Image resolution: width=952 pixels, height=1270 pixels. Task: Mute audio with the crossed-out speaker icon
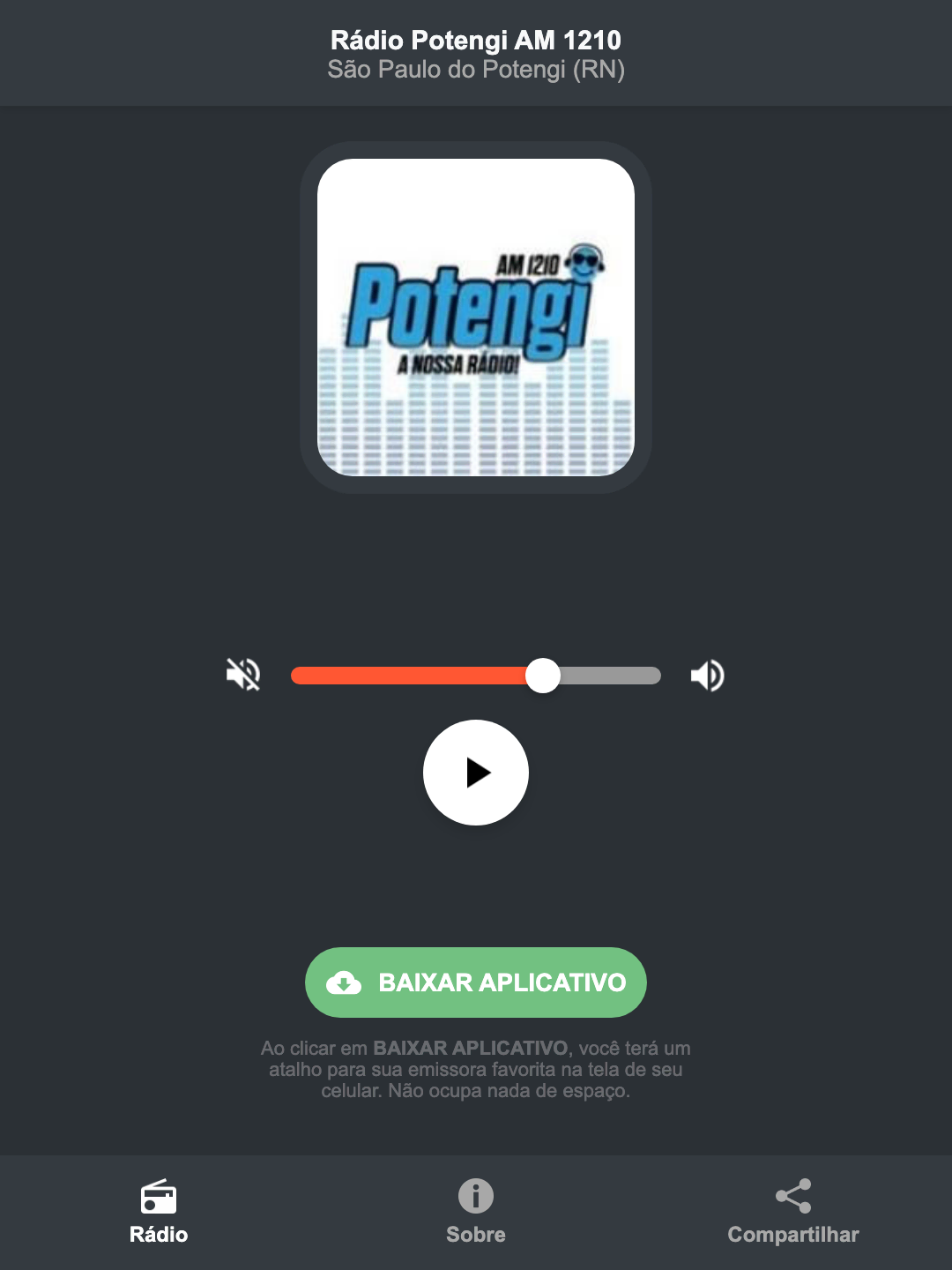tap(243, 675)
